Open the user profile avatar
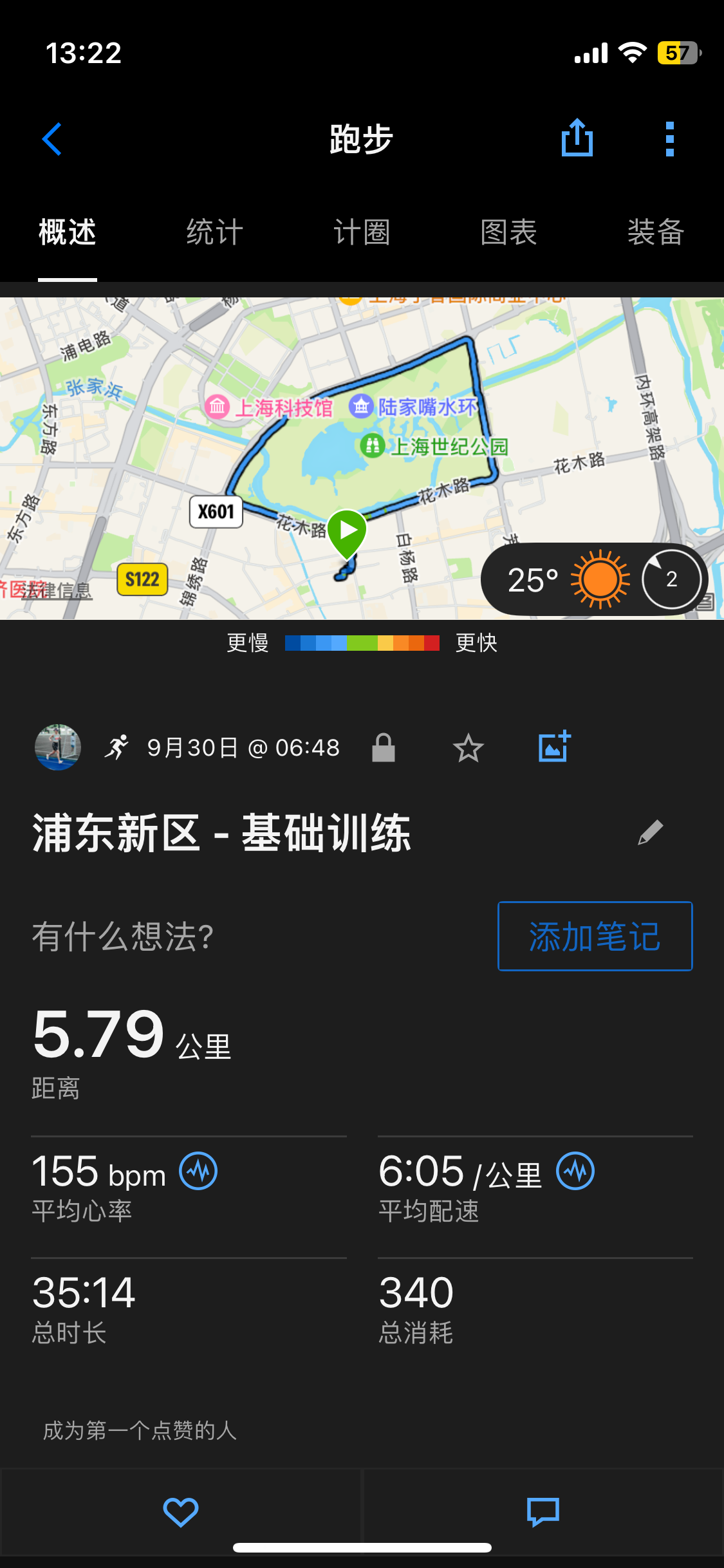This screenshot has width=724, height=1568. click(58, 747)
